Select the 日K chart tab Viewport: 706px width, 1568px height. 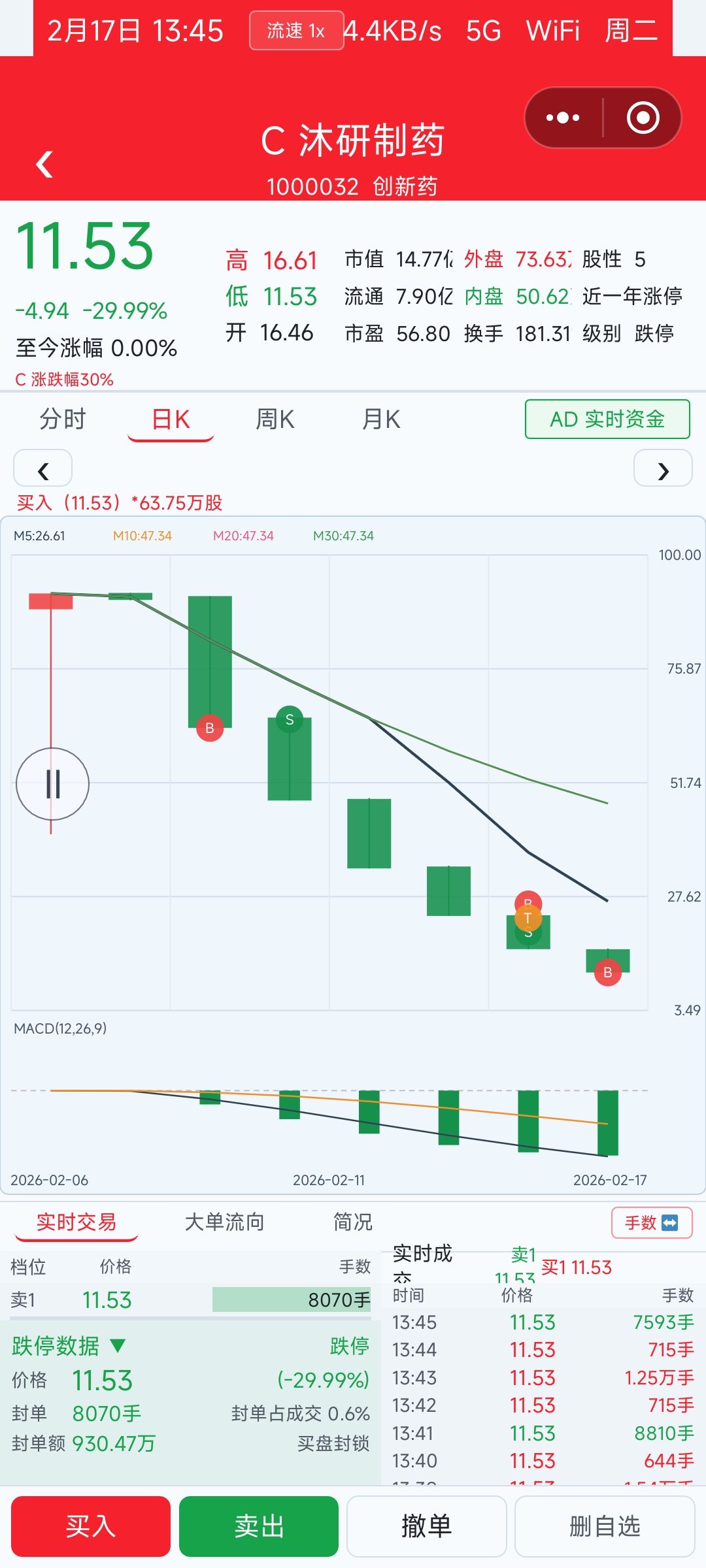pos(171,419)
